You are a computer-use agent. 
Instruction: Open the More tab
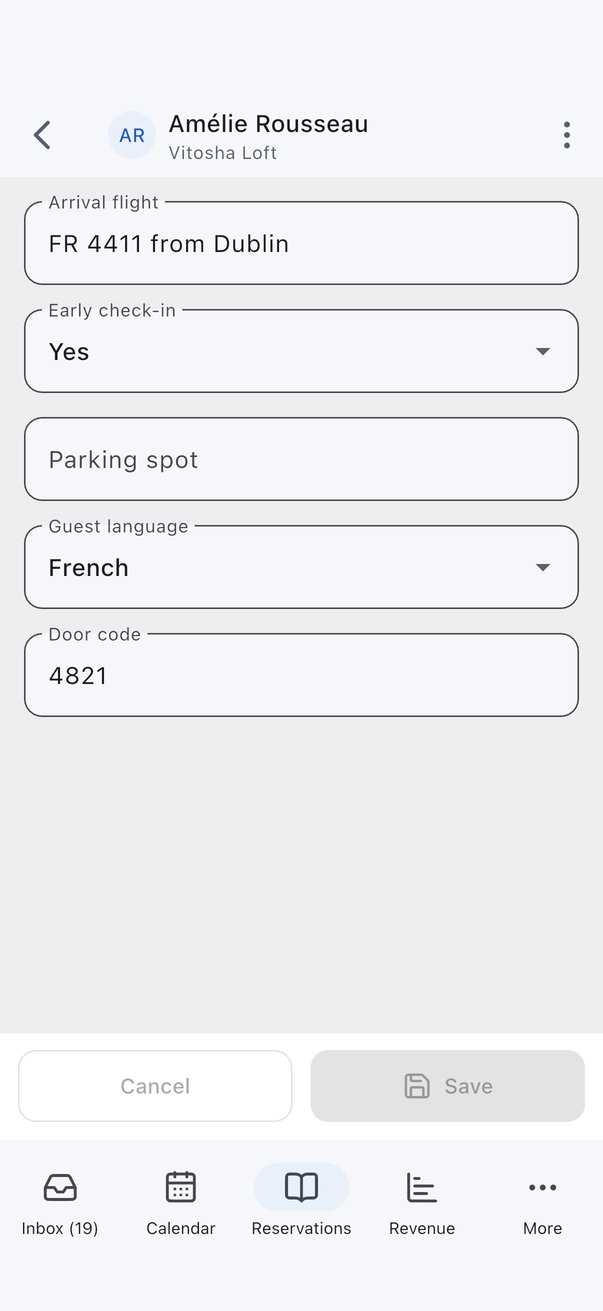click(x=542, y=1204)
